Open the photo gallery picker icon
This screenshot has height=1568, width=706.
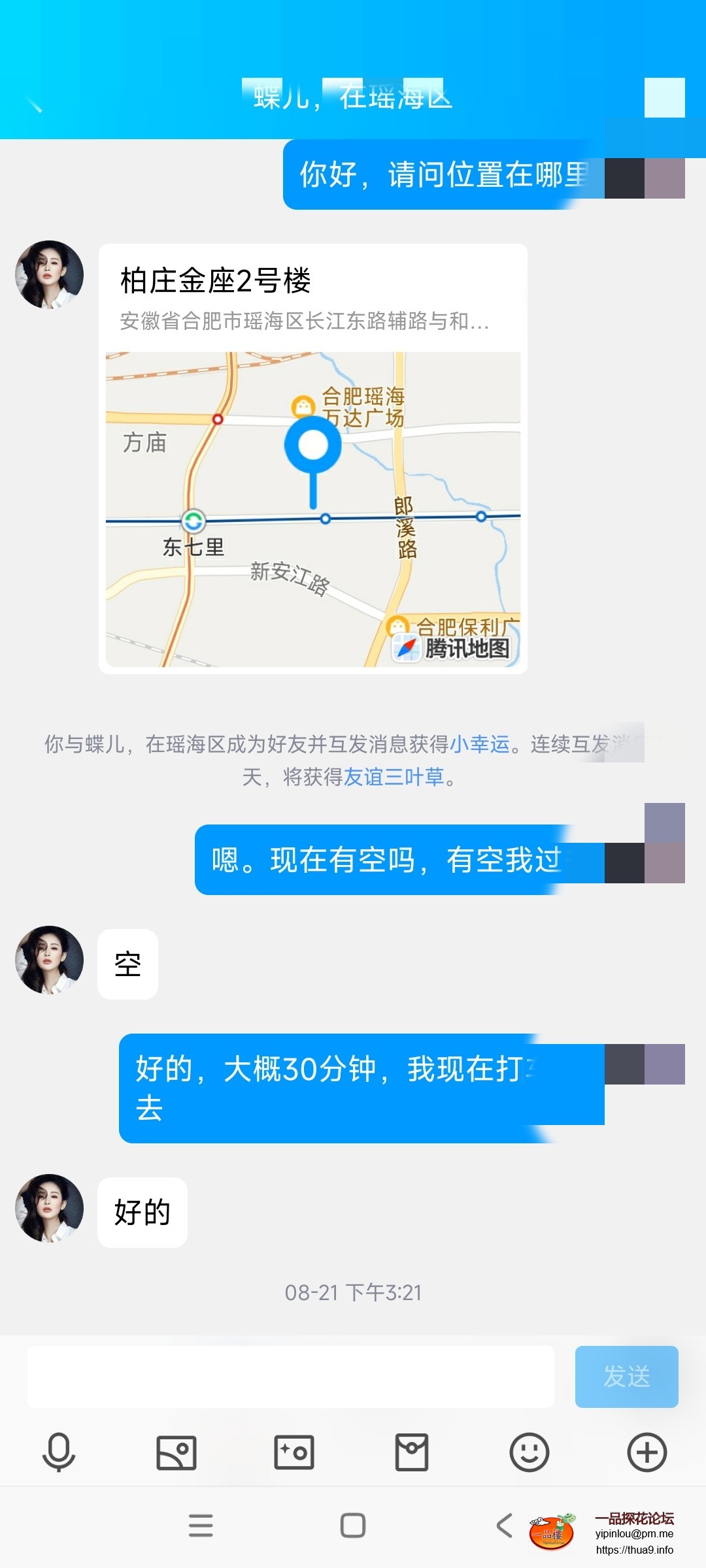(176, 1452)
